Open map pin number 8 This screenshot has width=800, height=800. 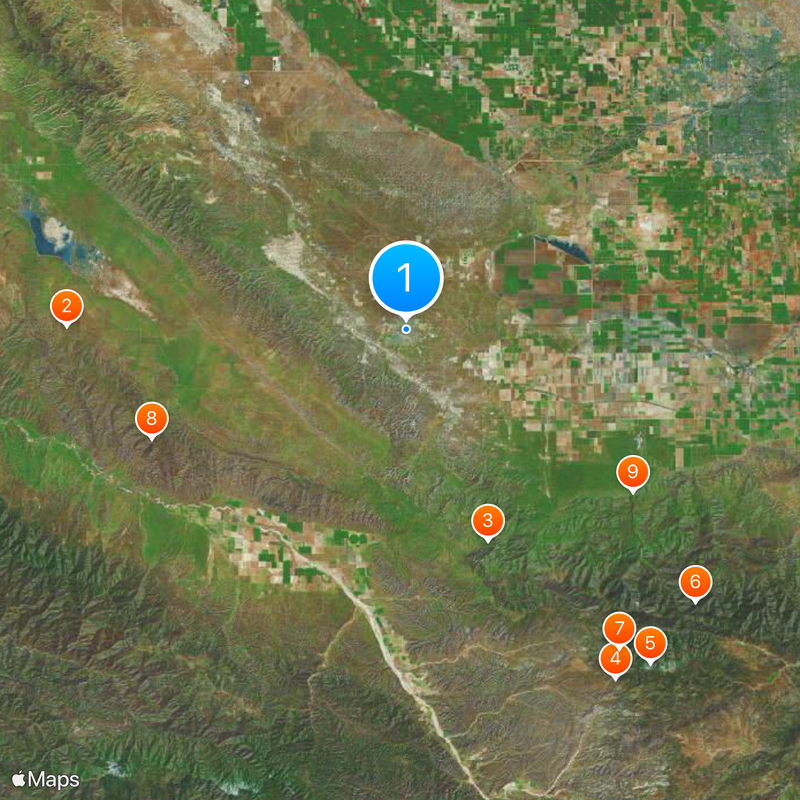[x=151, y=418]
